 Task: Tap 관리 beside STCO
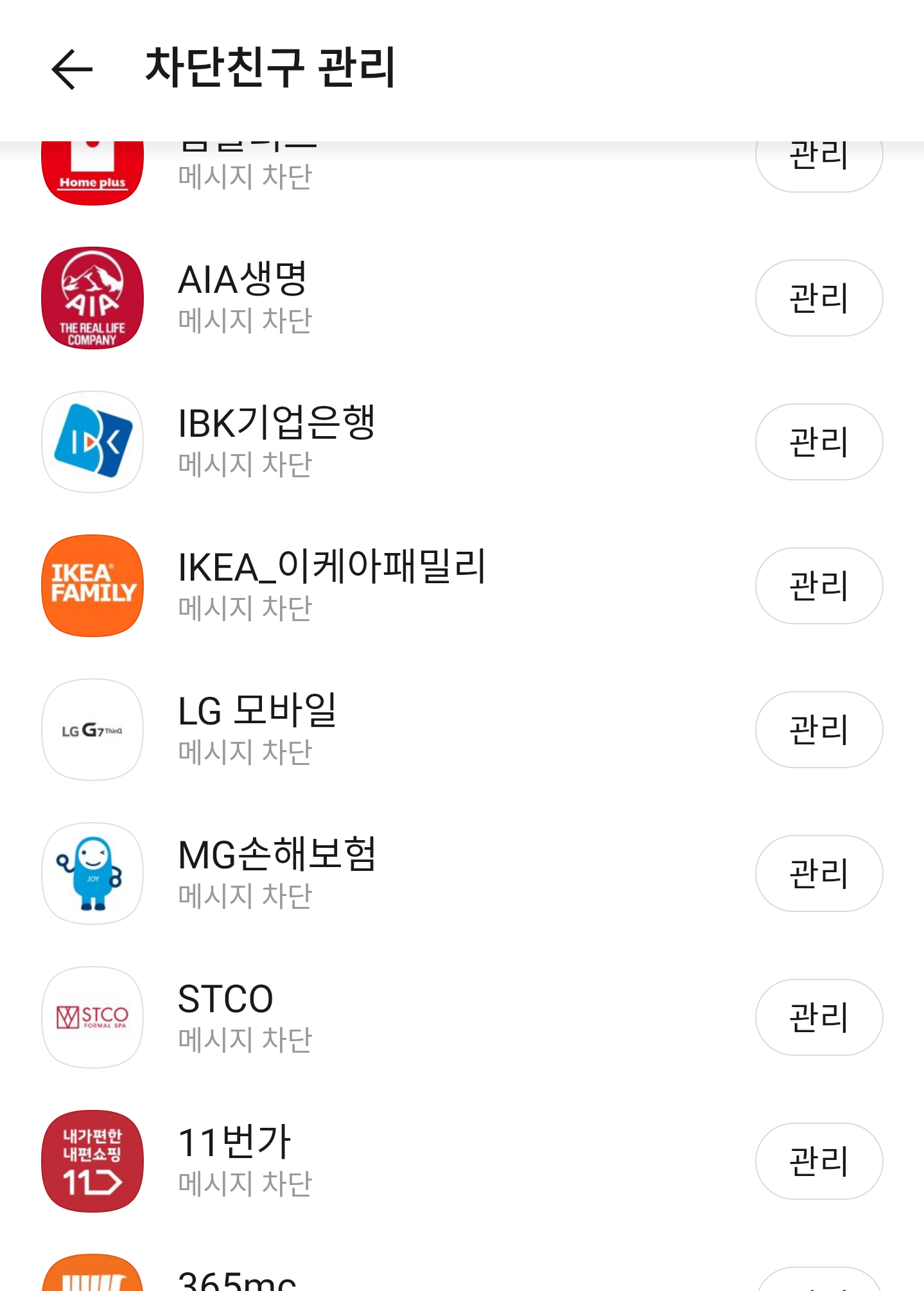pyautogui.click(x=818, y=1017)
